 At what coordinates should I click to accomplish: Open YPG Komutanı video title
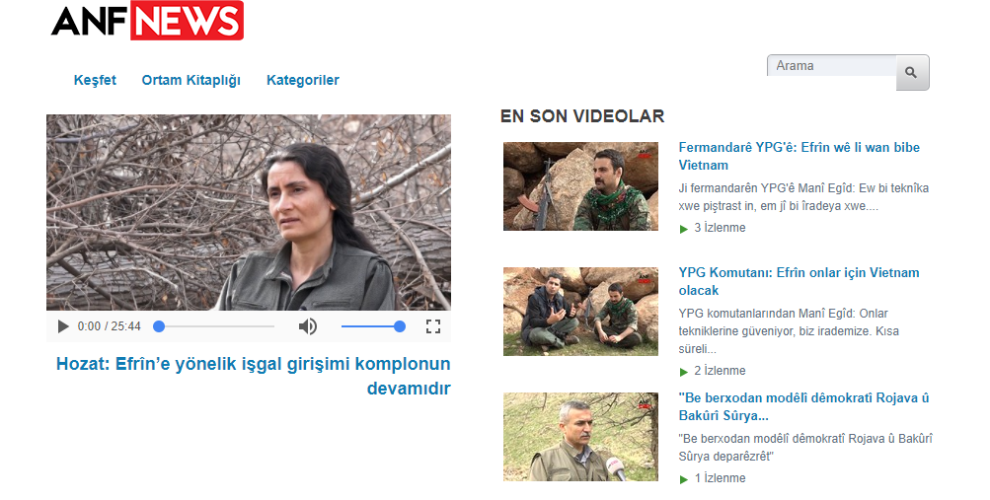pos(798,281)
